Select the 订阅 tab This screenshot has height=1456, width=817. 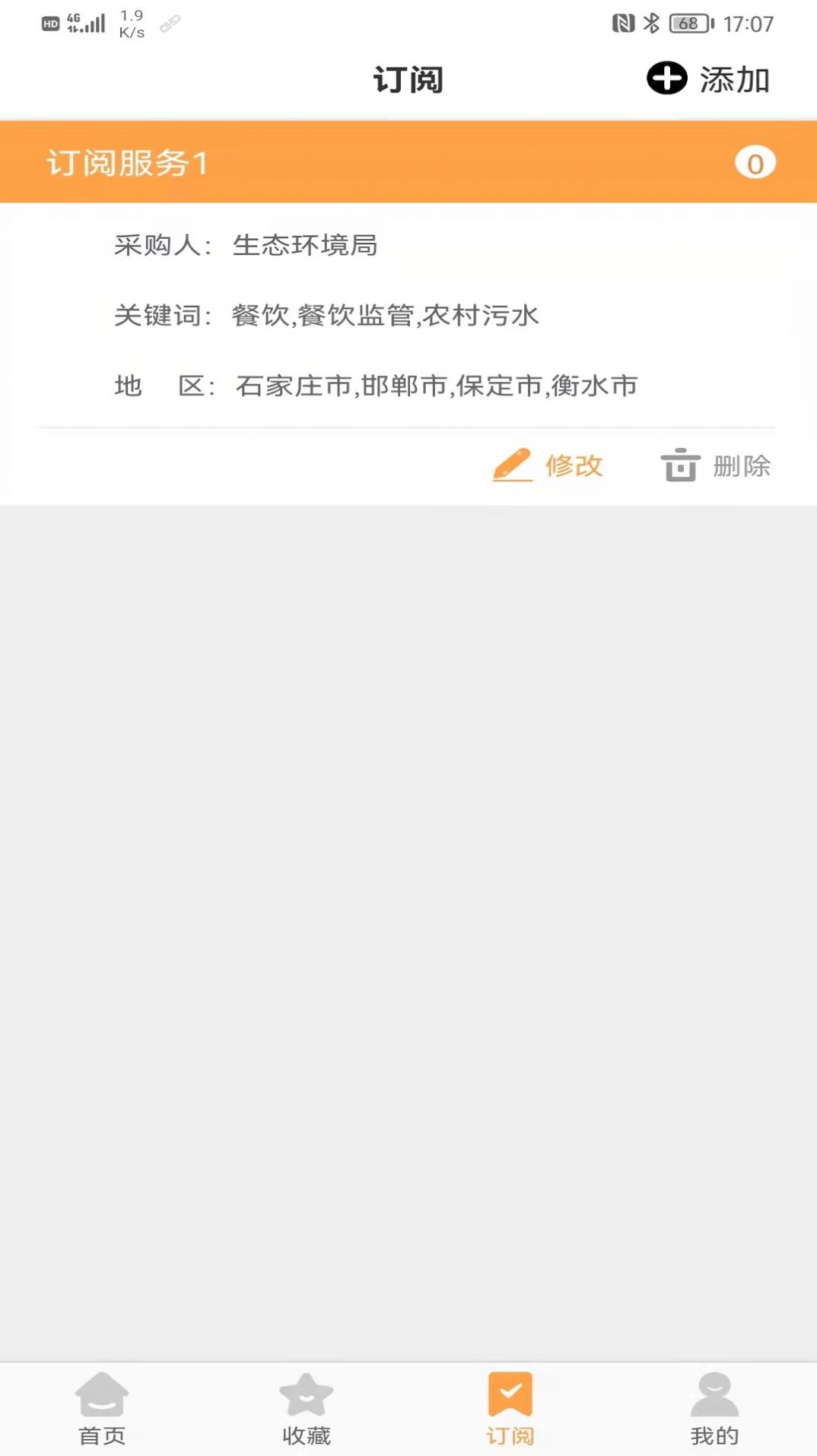click(x=510, y=1407)
